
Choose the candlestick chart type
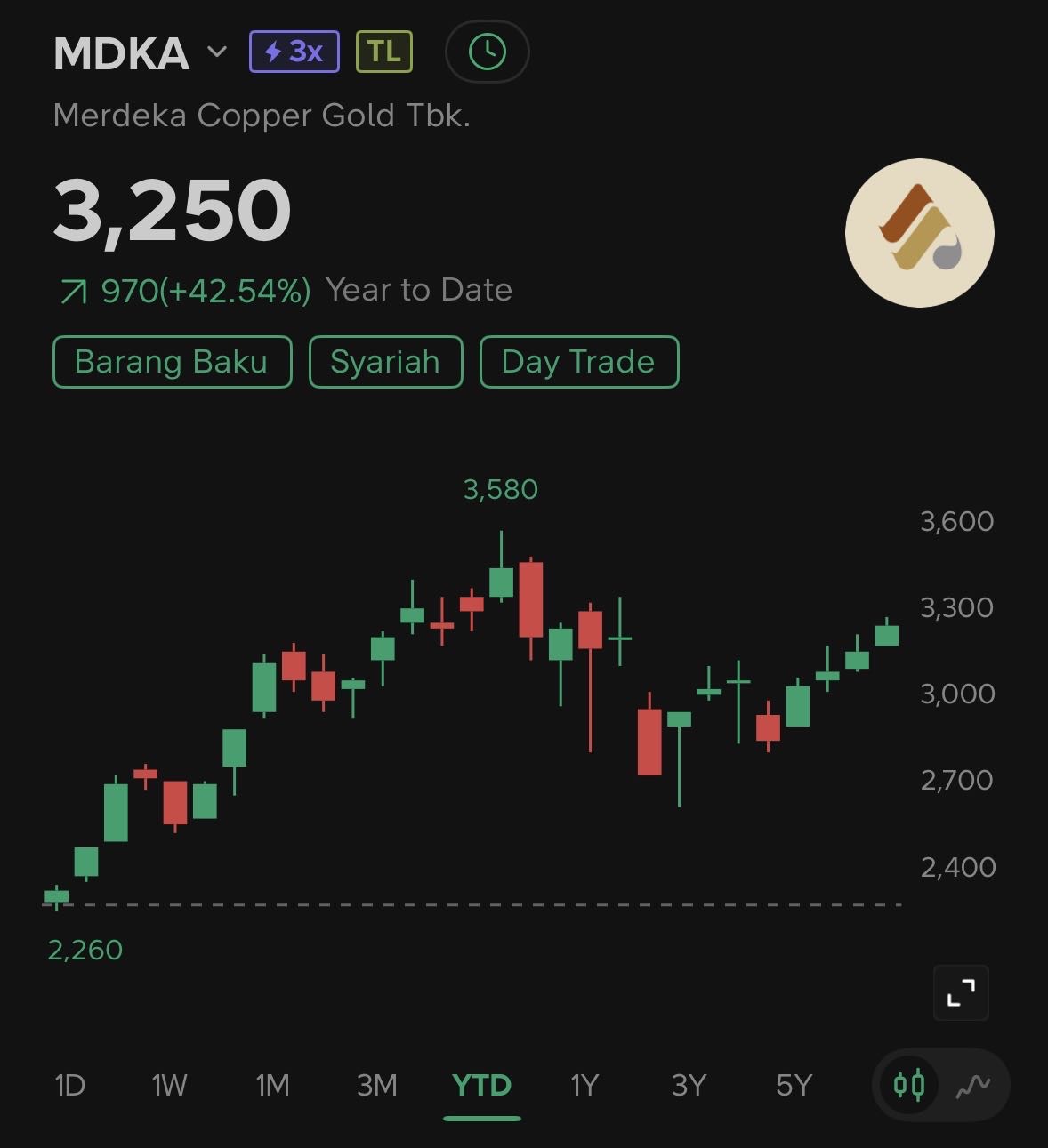(x=909, y=1085)
